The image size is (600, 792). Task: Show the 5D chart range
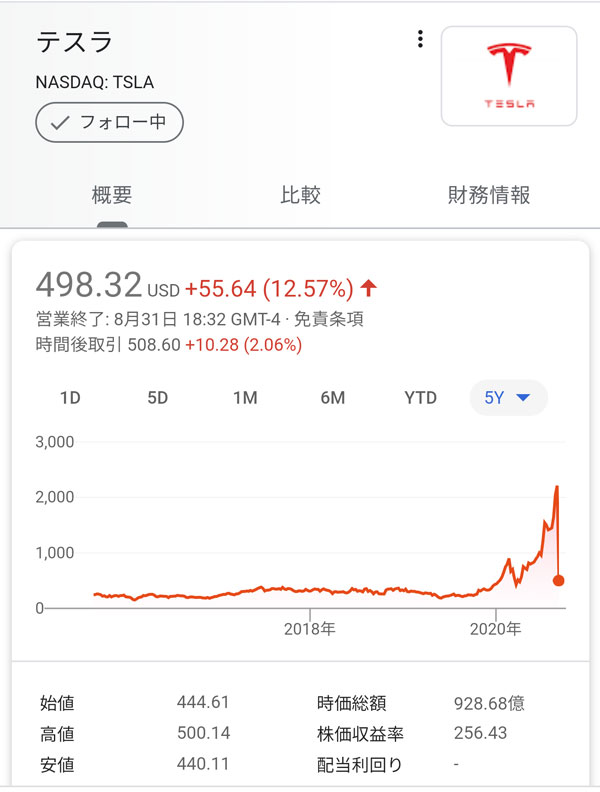(x=158, y=398)
